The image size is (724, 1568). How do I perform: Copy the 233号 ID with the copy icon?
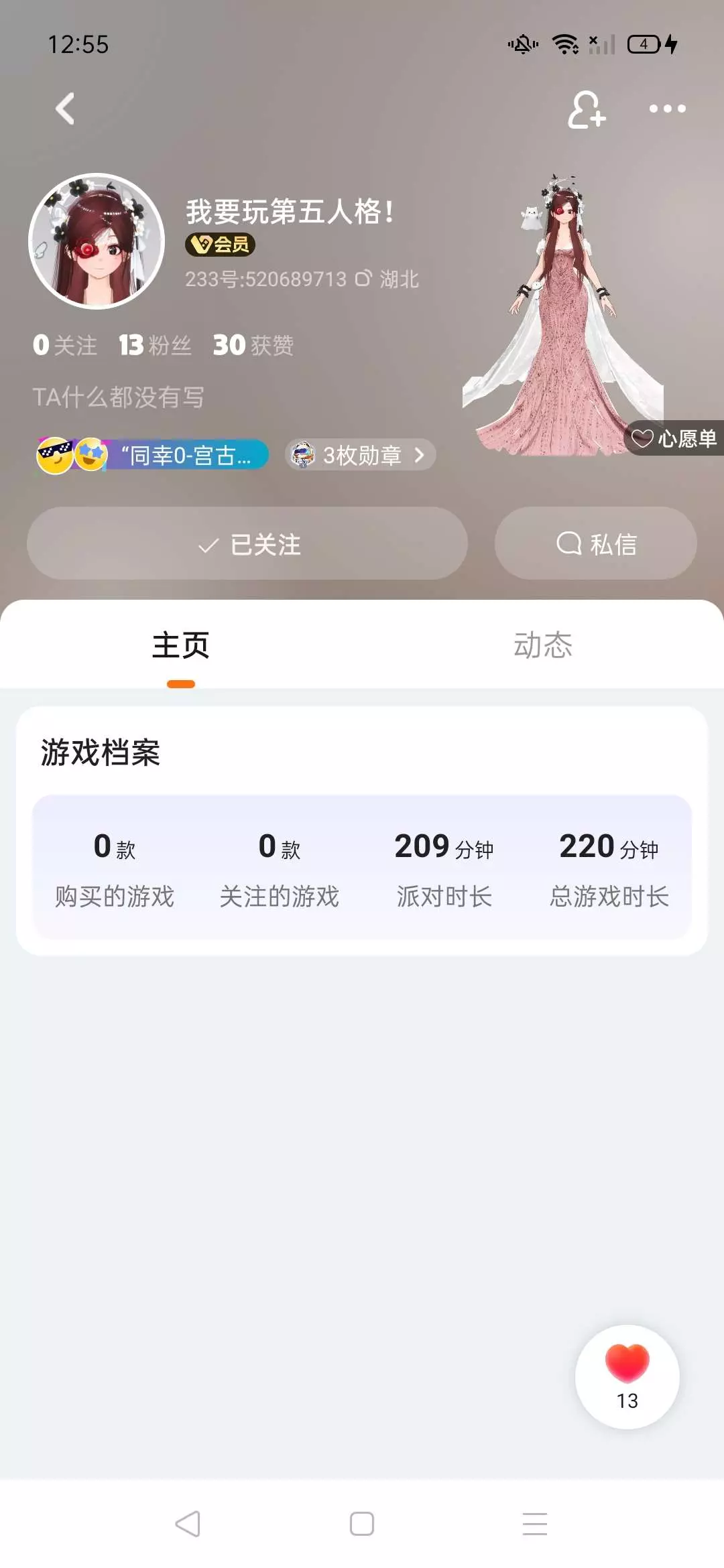tap(363, 278)
